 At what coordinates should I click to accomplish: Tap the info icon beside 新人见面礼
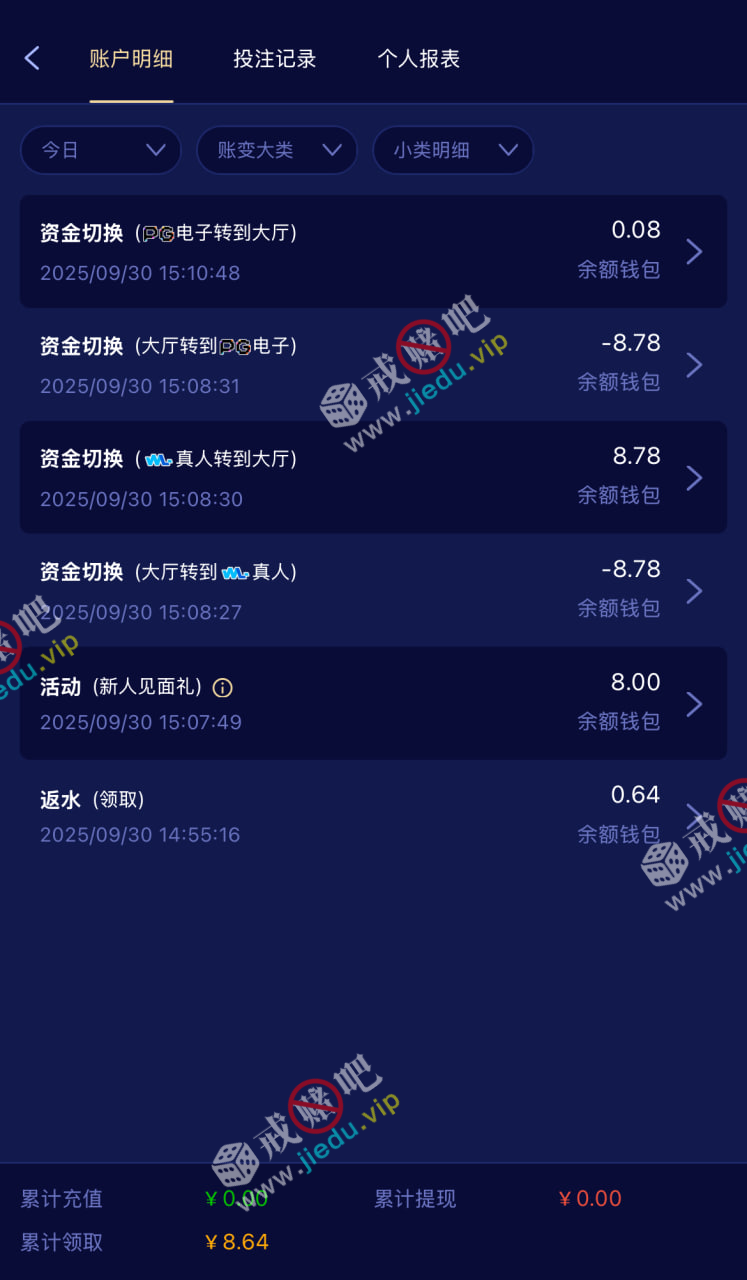click(x=223, y=688)
